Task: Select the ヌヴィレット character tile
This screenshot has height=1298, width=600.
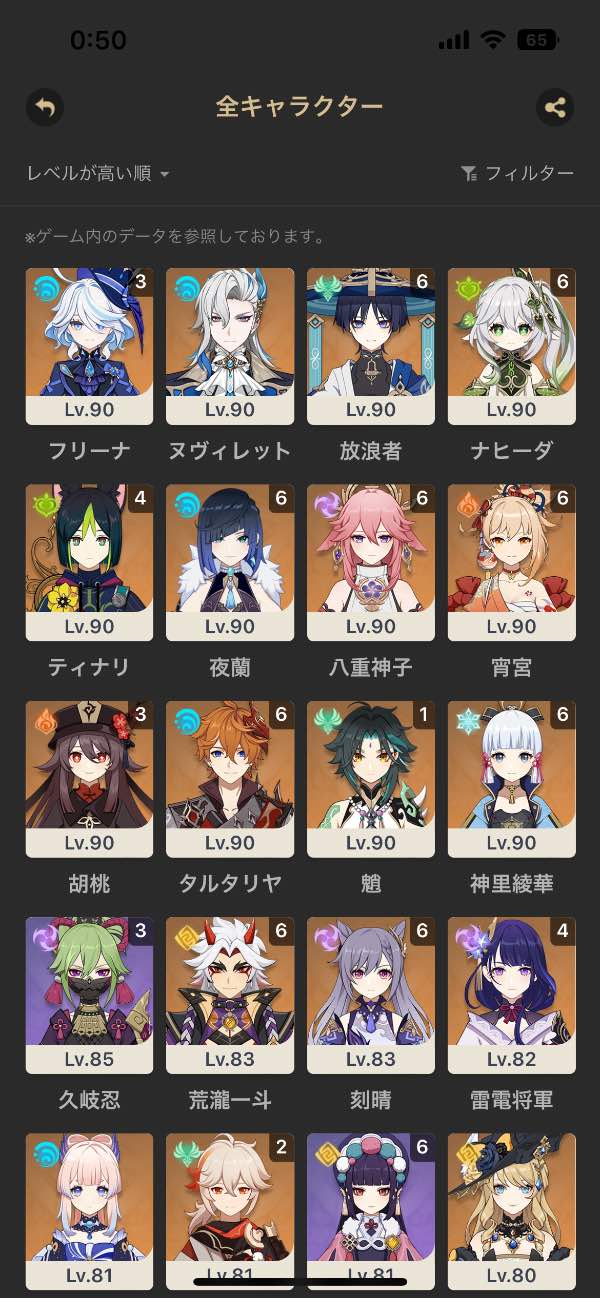Action: [x=230, y=346]
